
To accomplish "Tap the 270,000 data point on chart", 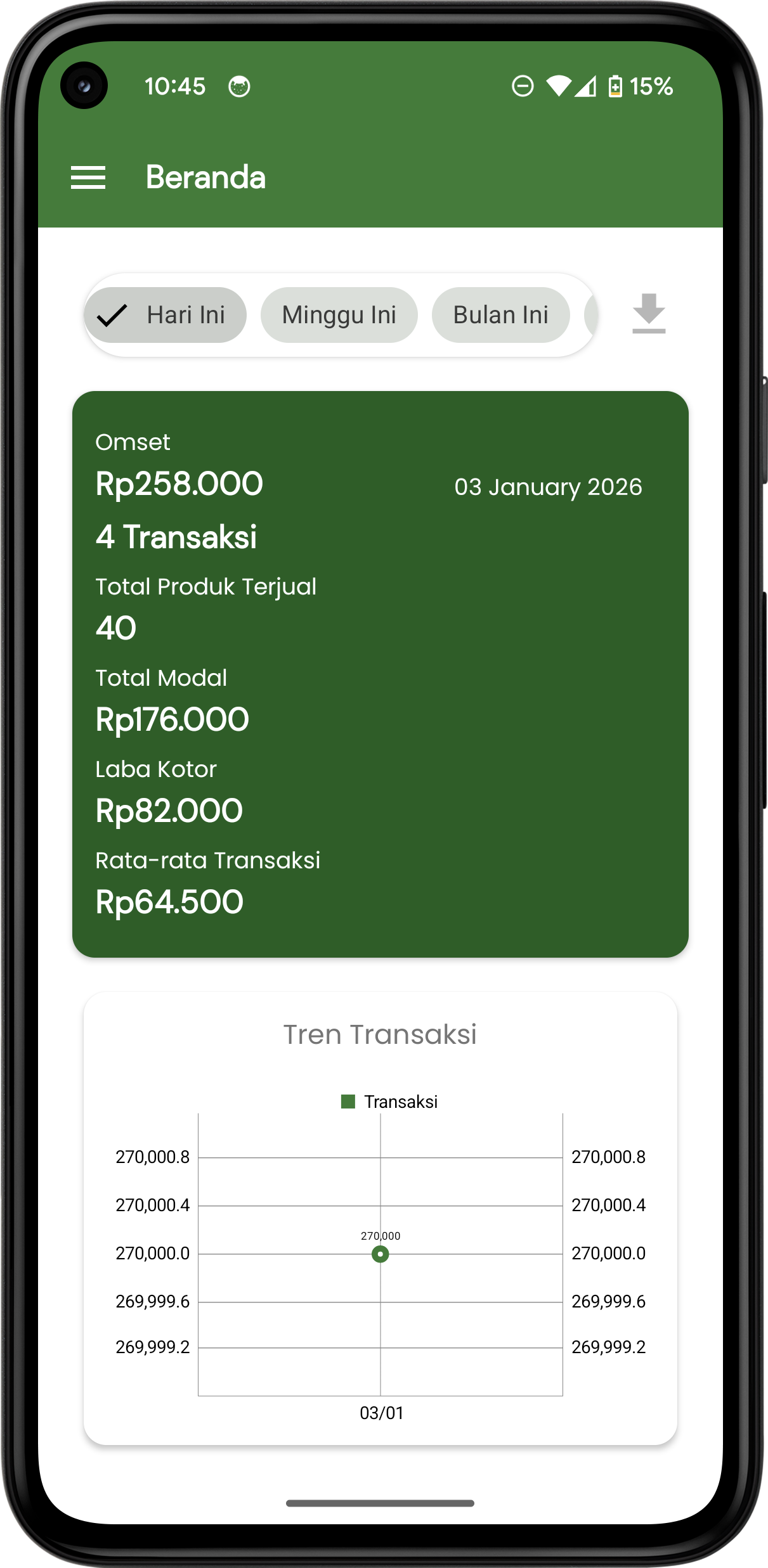I will tap(381, 1254).
